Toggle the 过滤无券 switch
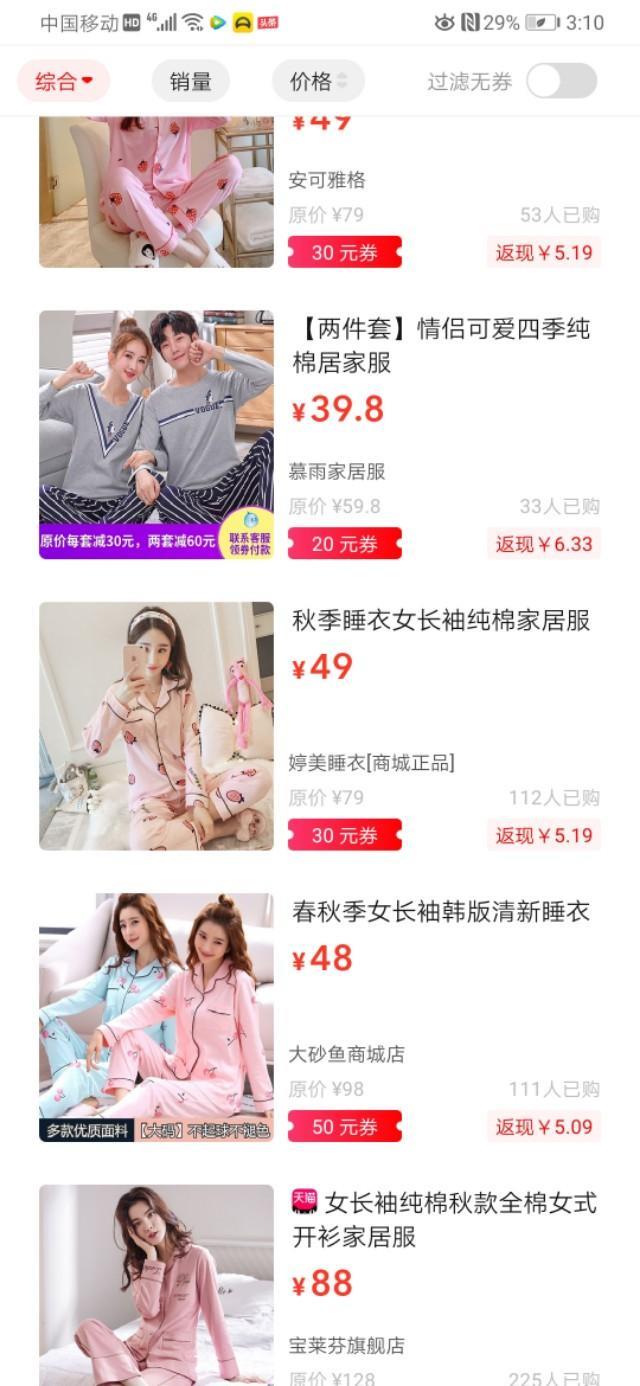 [561, 82]
